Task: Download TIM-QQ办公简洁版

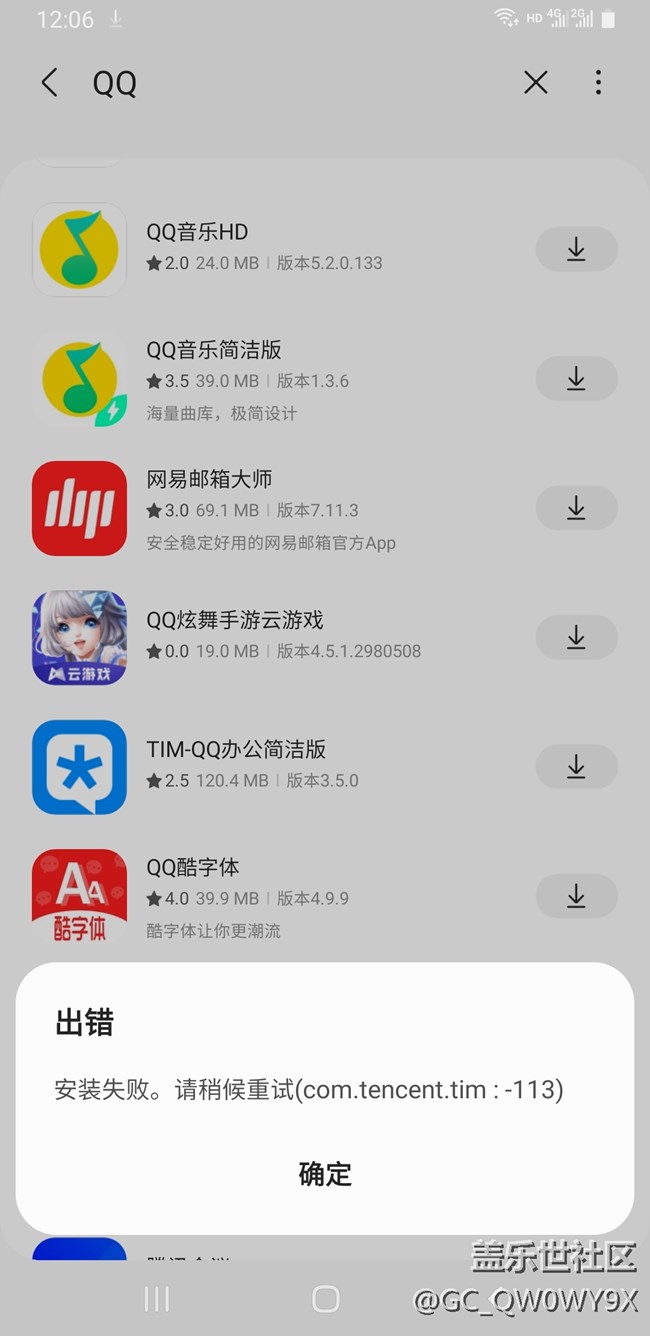Action: [576, 767]
